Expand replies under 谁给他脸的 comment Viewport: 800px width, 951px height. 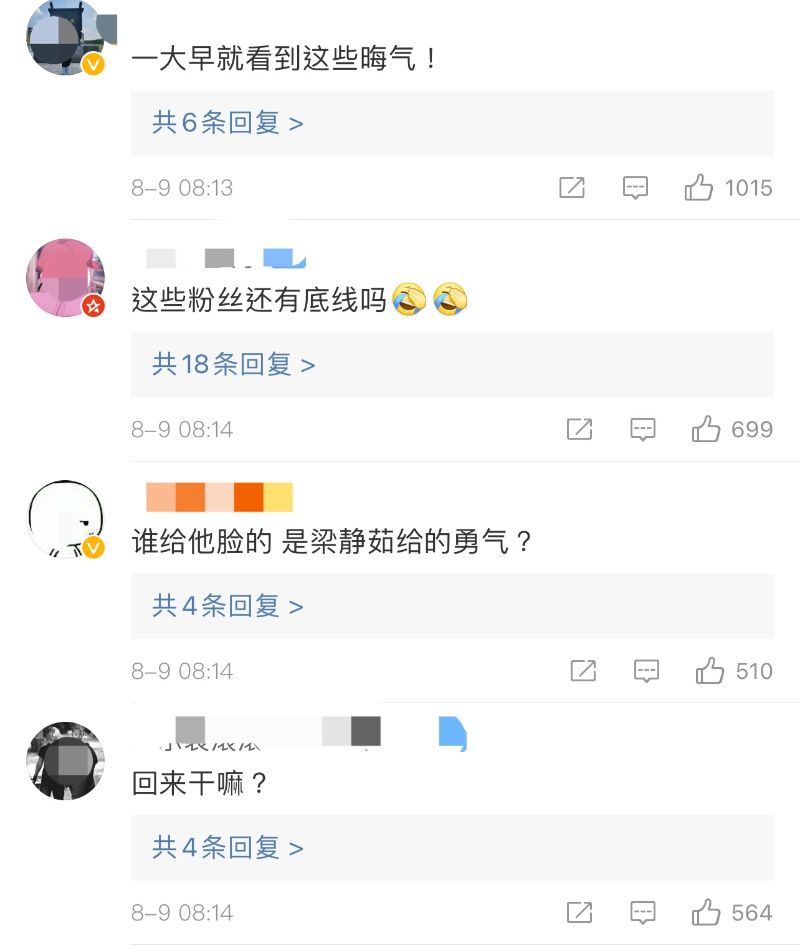click(x=228, y=606)
